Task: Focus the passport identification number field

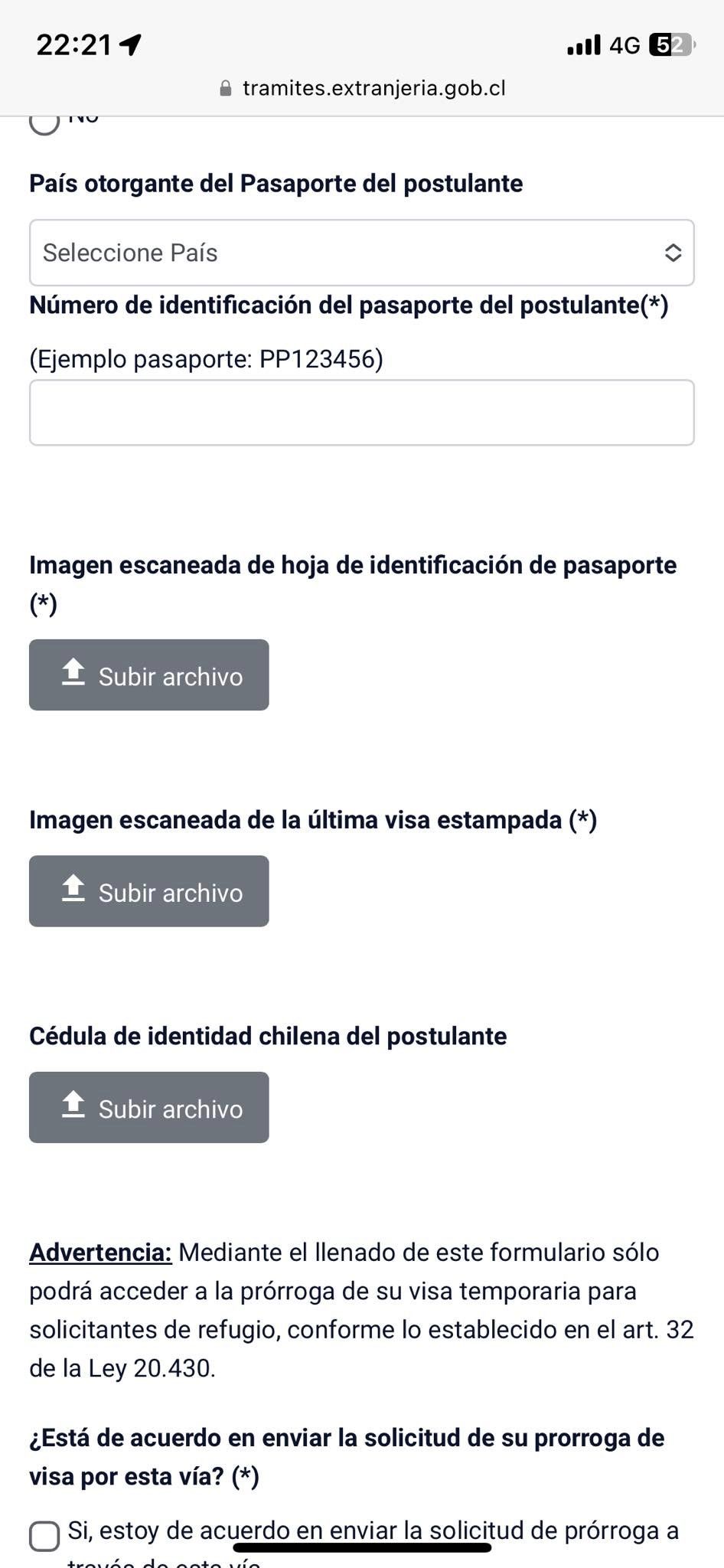Action: click(361, 413)
